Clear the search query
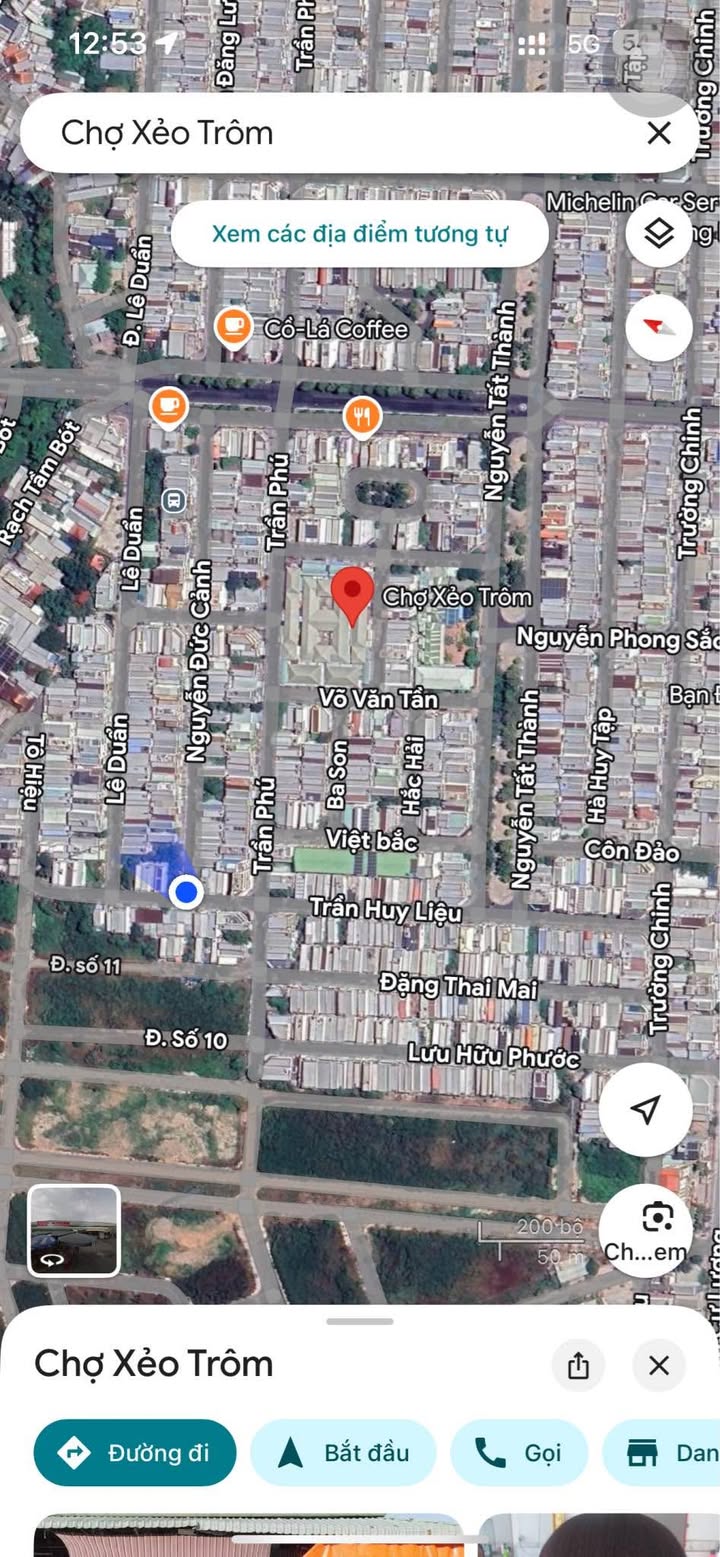 [658, 133]
